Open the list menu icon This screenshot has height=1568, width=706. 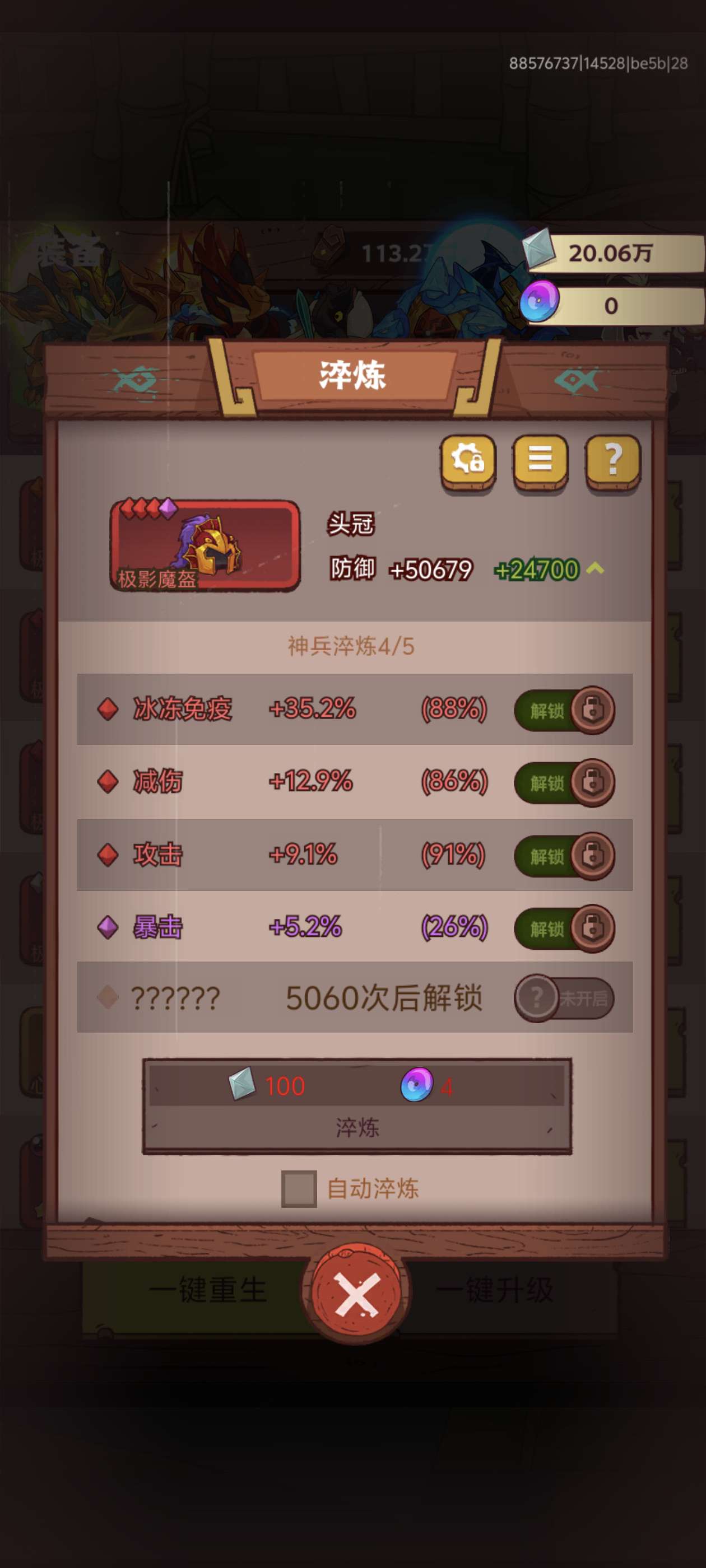(540, 460)
